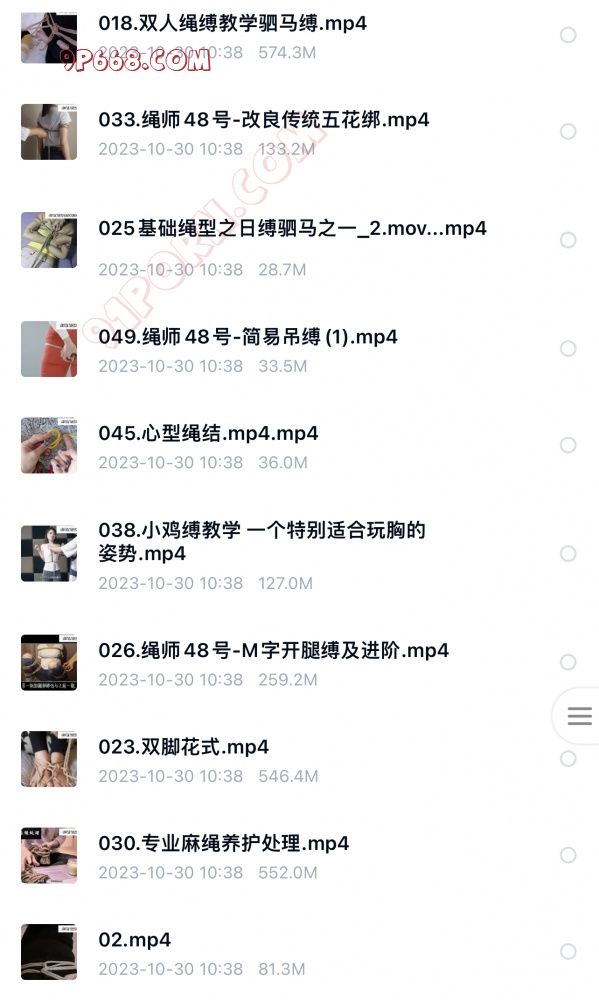This screenshot has width=599, height=1000.
Task: Mark the circle for 045.心型绳结.mp4.mp4
Action: pos(568,445)
